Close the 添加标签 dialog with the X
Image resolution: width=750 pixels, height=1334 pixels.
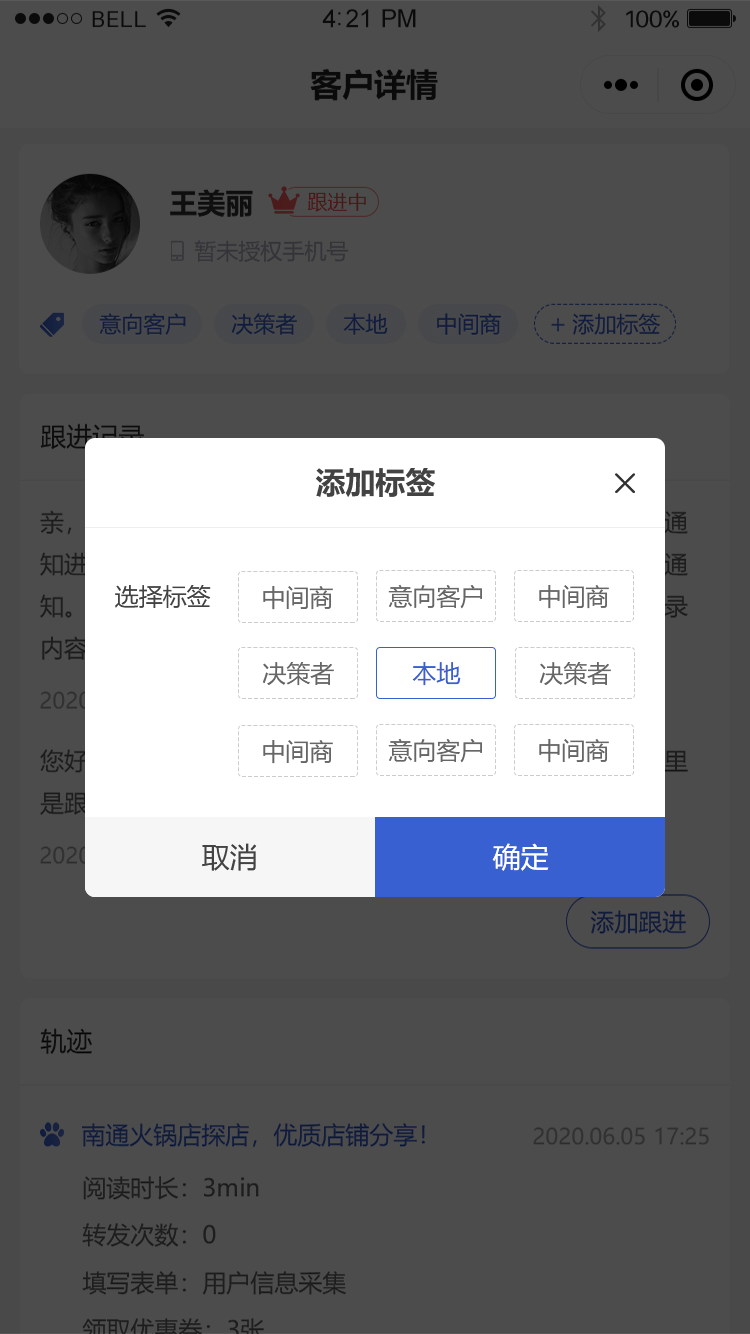click(x=625, y=484)
